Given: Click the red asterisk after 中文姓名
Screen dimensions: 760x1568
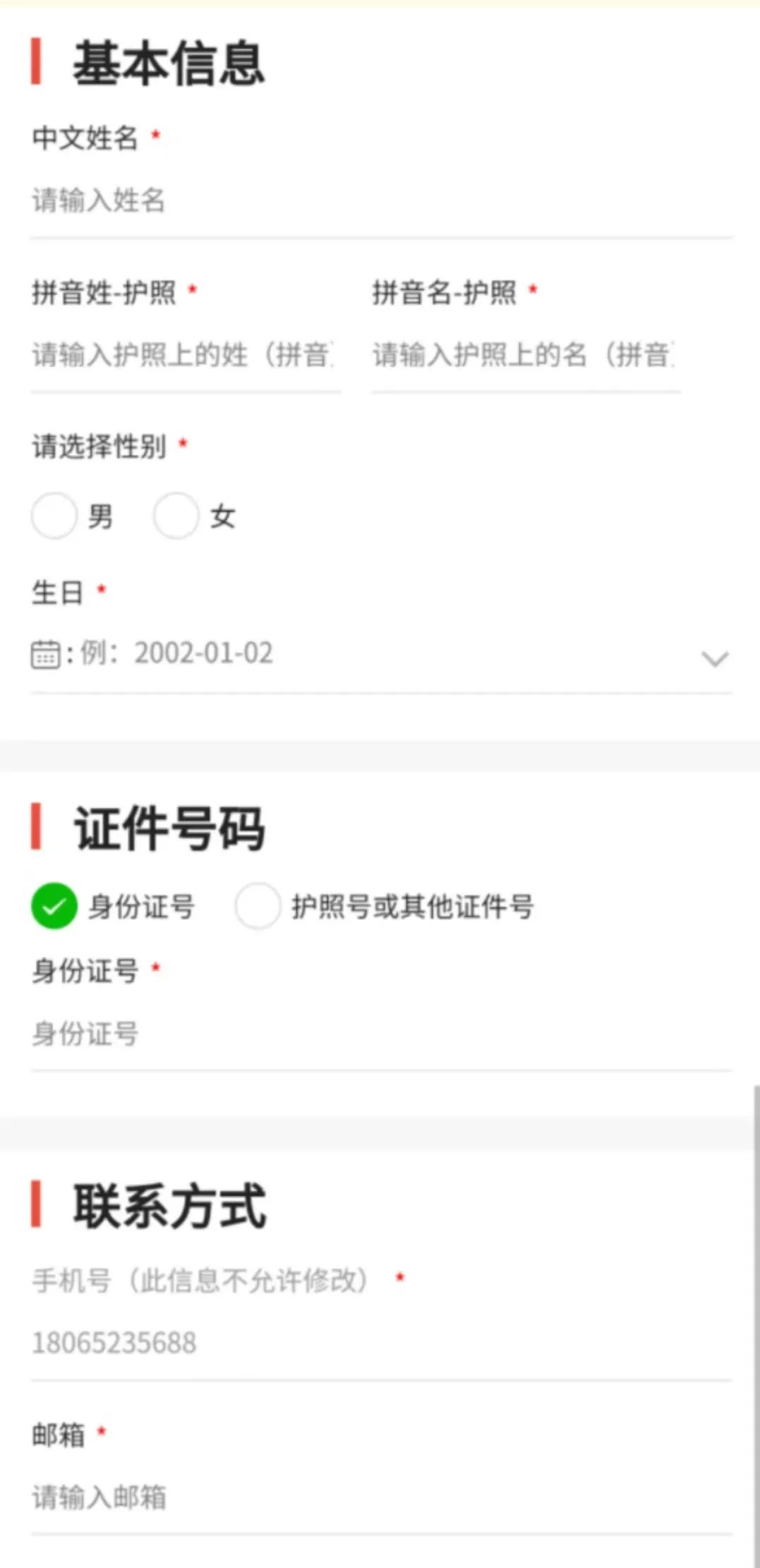Looking at the screenshot, I should click(x=155, y=135).
